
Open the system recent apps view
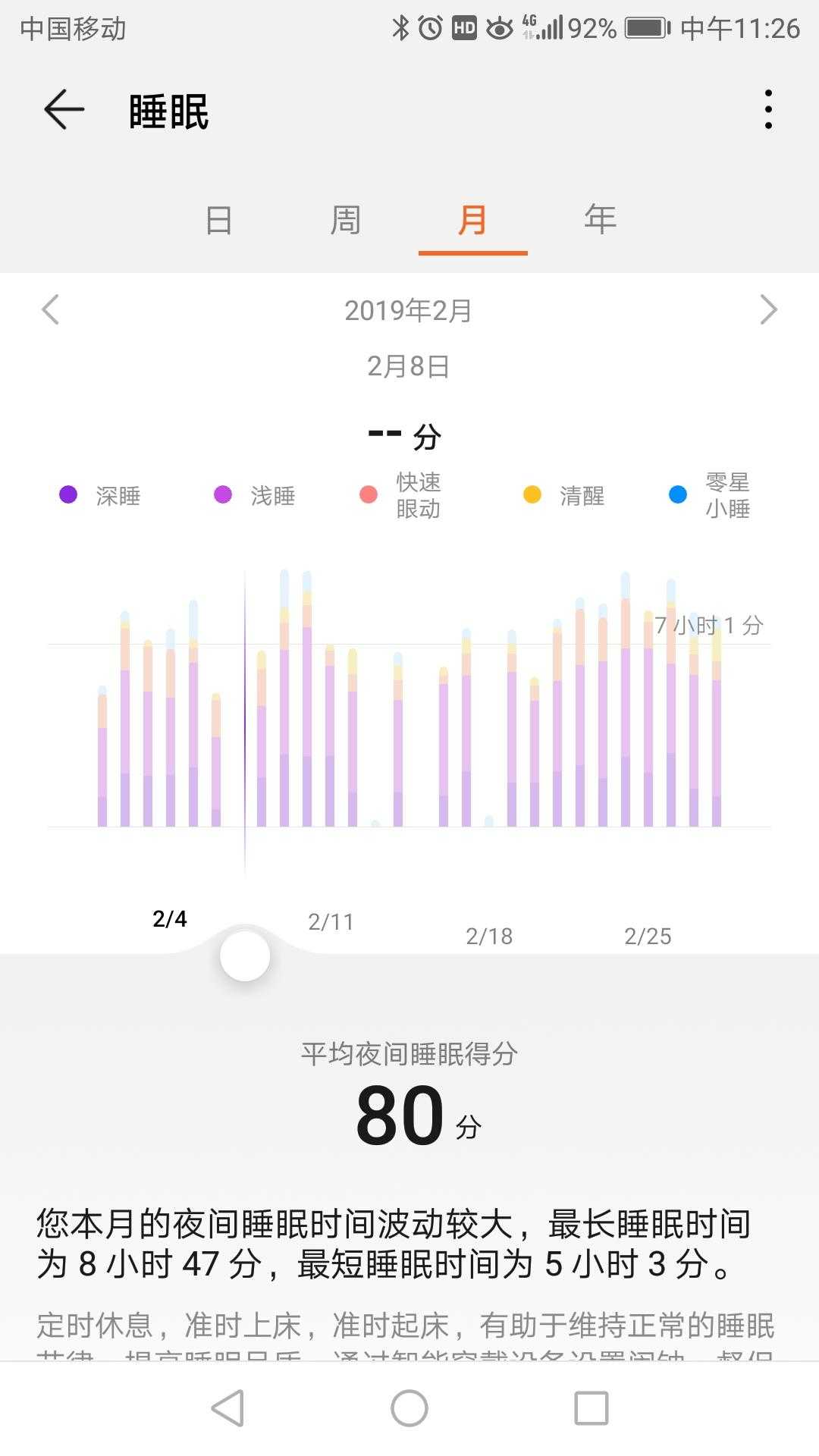(591, 1408)
